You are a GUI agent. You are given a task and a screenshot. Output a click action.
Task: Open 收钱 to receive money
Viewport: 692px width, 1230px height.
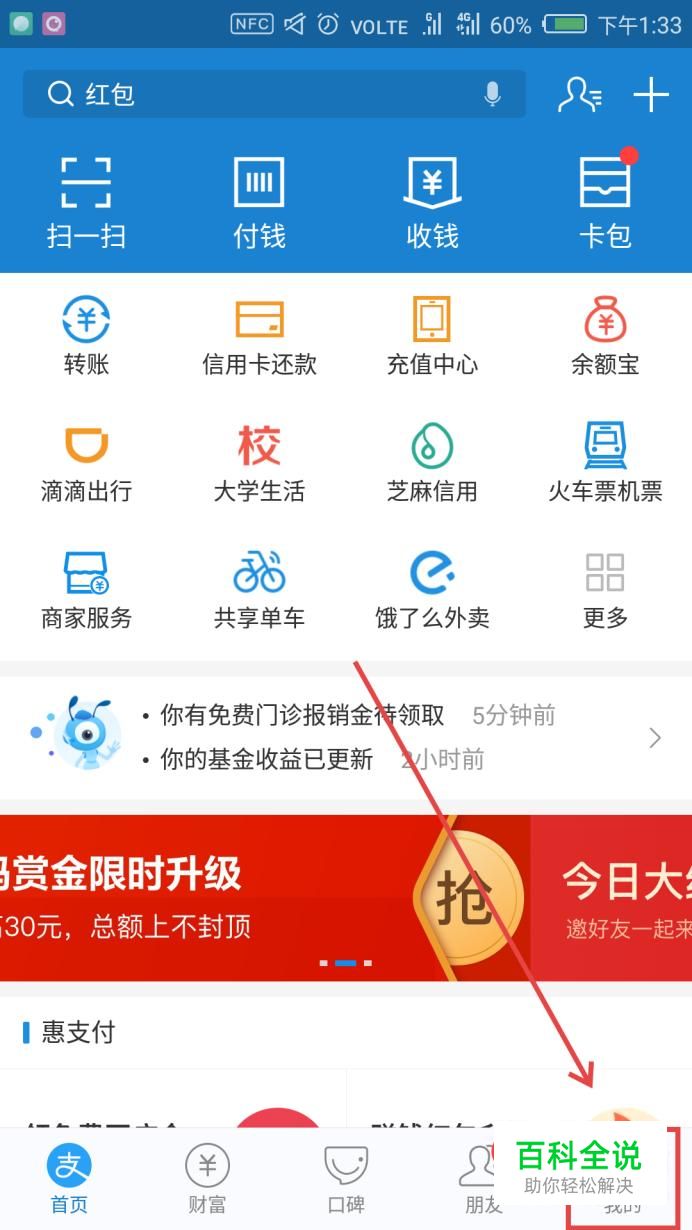[432, 203]
